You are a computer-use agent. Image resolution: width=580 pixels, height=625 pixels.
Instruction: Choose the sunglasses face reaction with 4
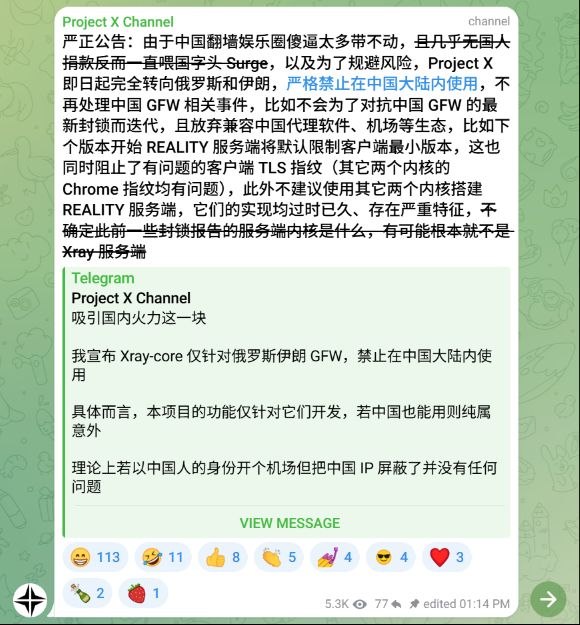391,557
